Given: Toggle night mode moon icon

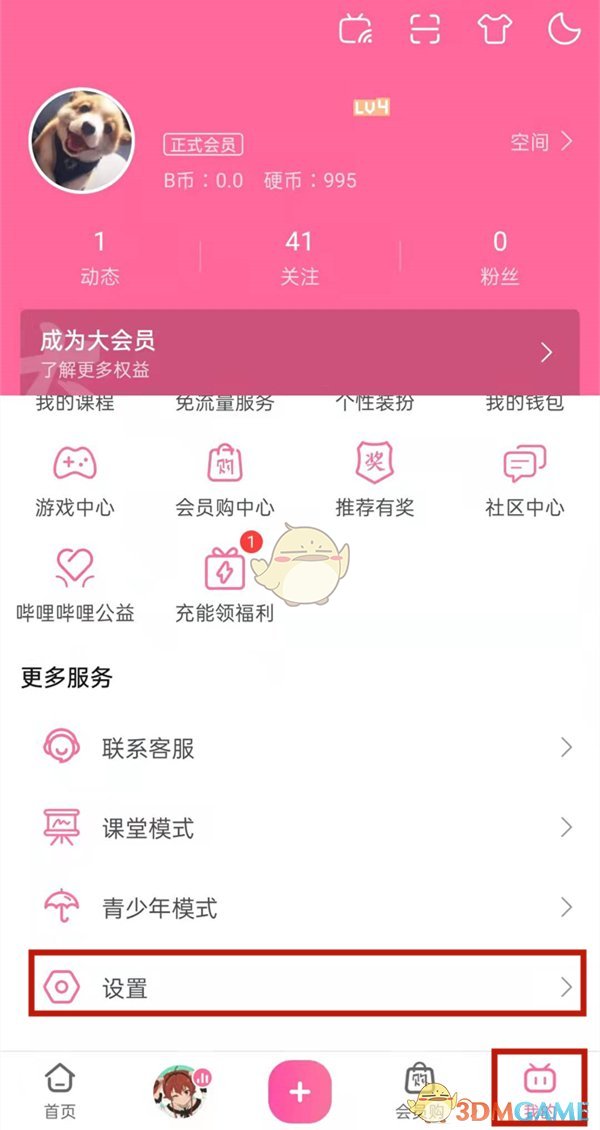Looking at the screenshot, I should coord(564,30).
